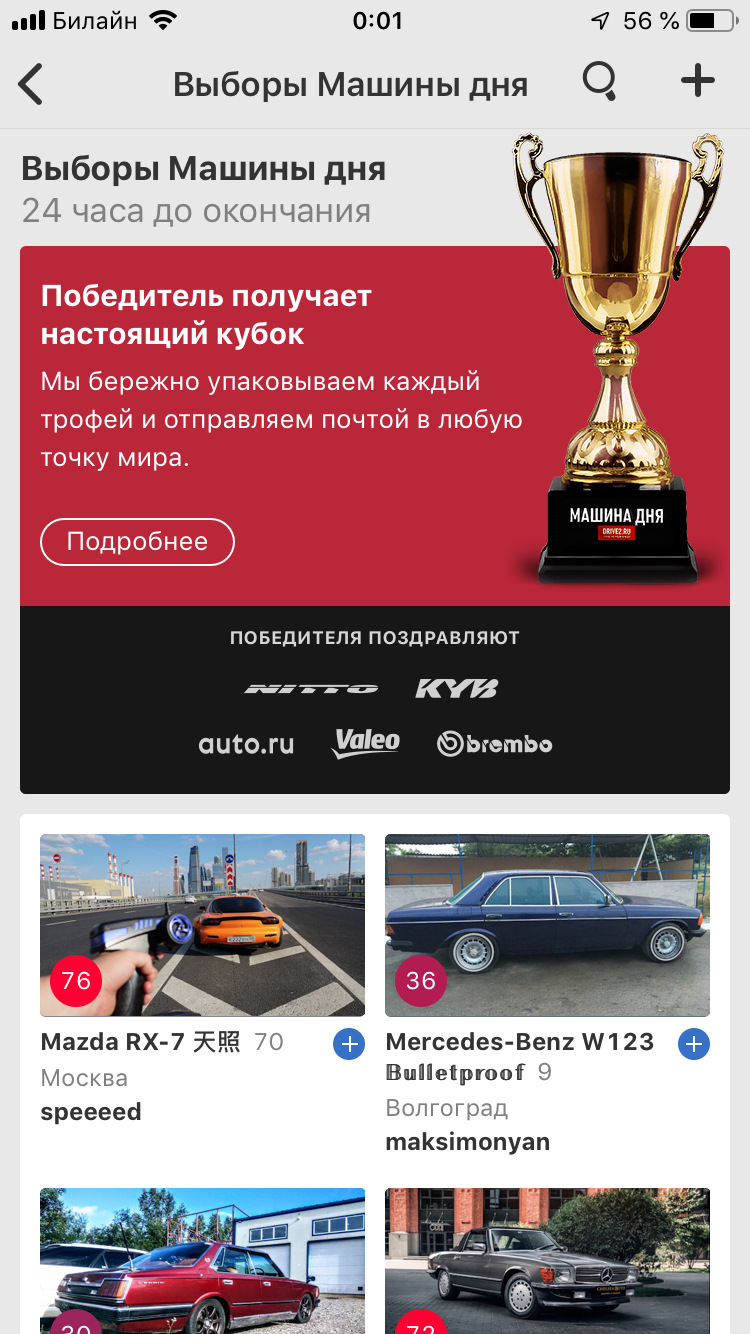Expand details via the Подробнее button

[137, 541]
